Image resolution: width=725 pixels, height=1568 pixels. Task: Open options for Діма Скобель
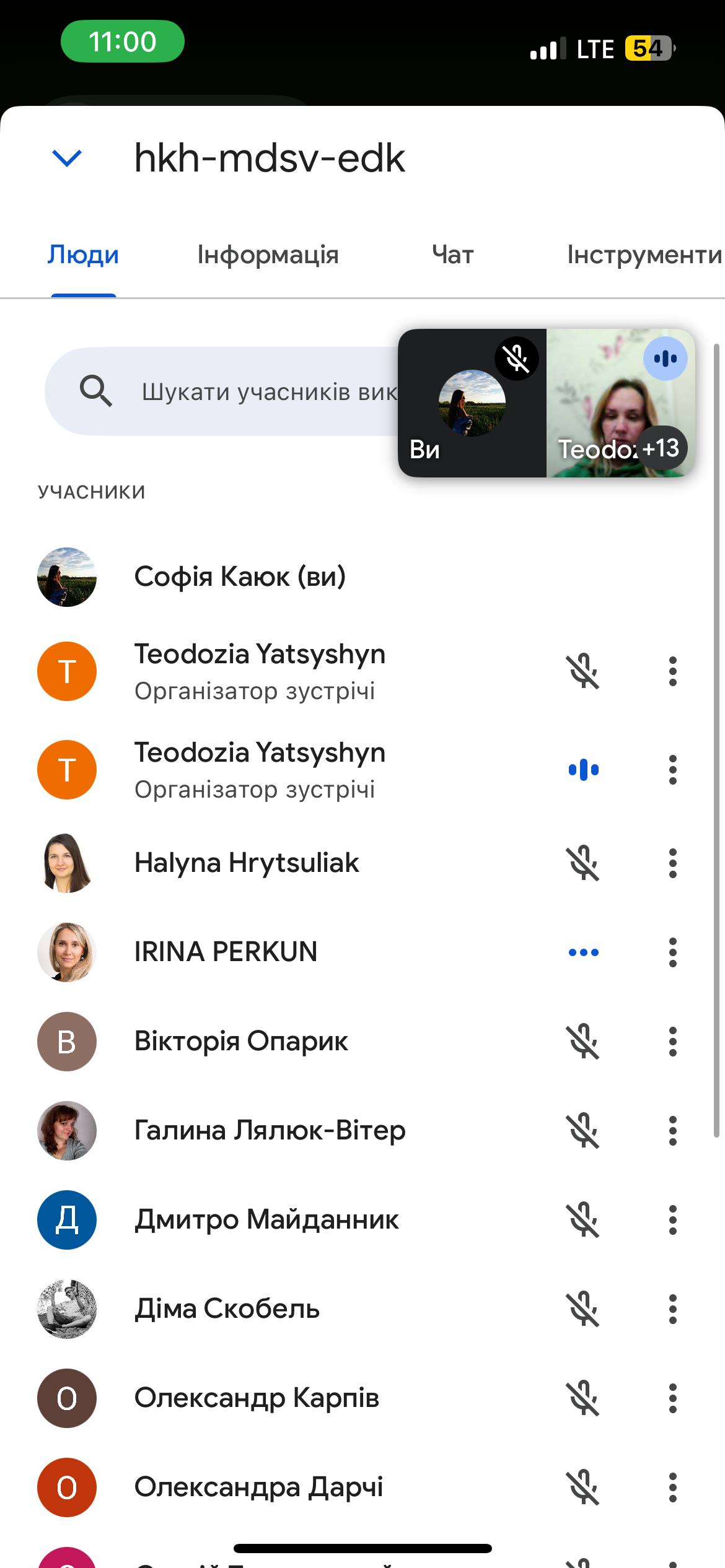pyautogui.click(x=672, y=1309)
